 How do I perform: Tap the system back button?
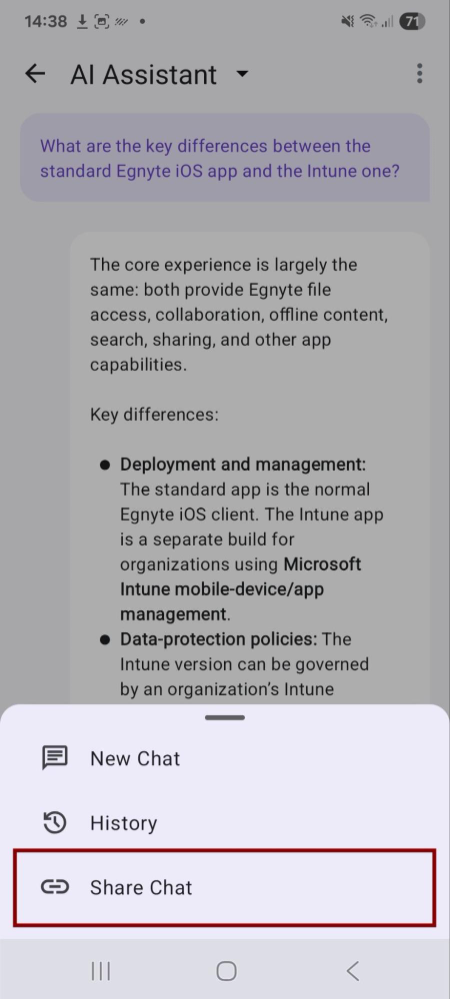click(x=353, y=971)
